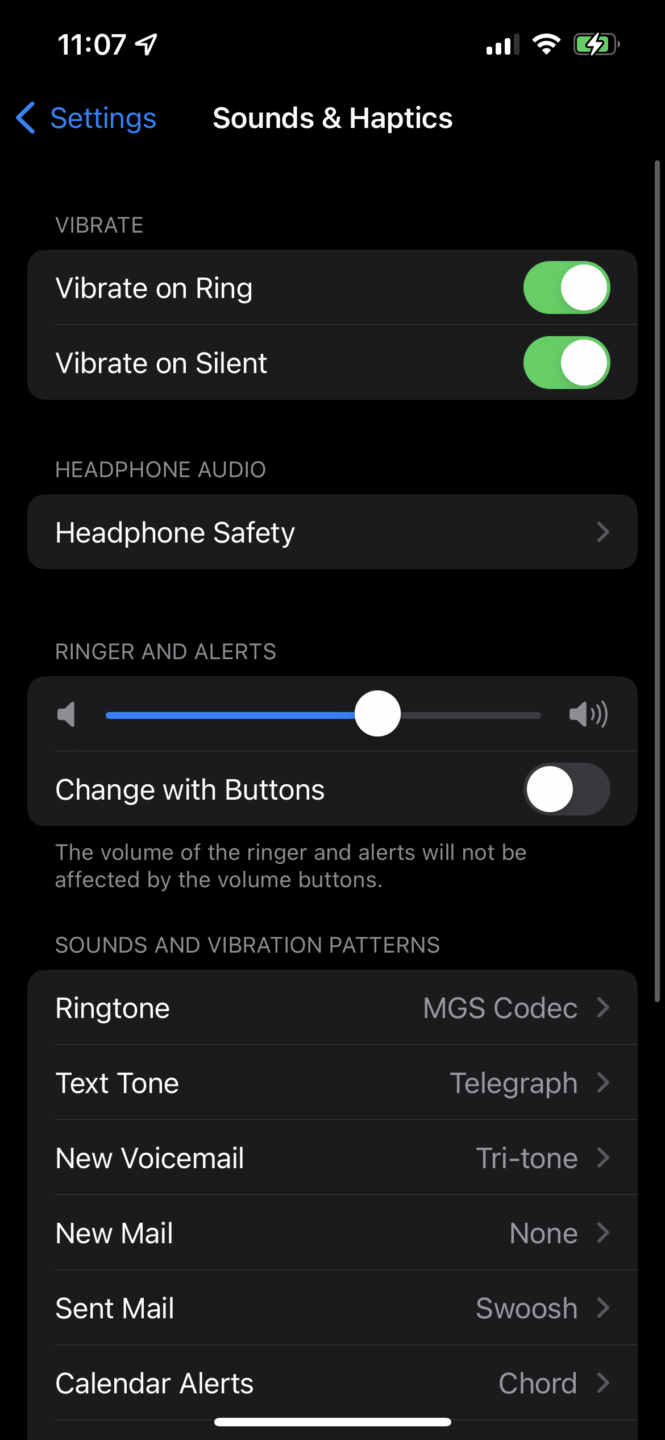Image resolution: width=665 pixels, height=1440 pixels.
Task: Select the Sent Mail sound row
Action: [332, 1308]
